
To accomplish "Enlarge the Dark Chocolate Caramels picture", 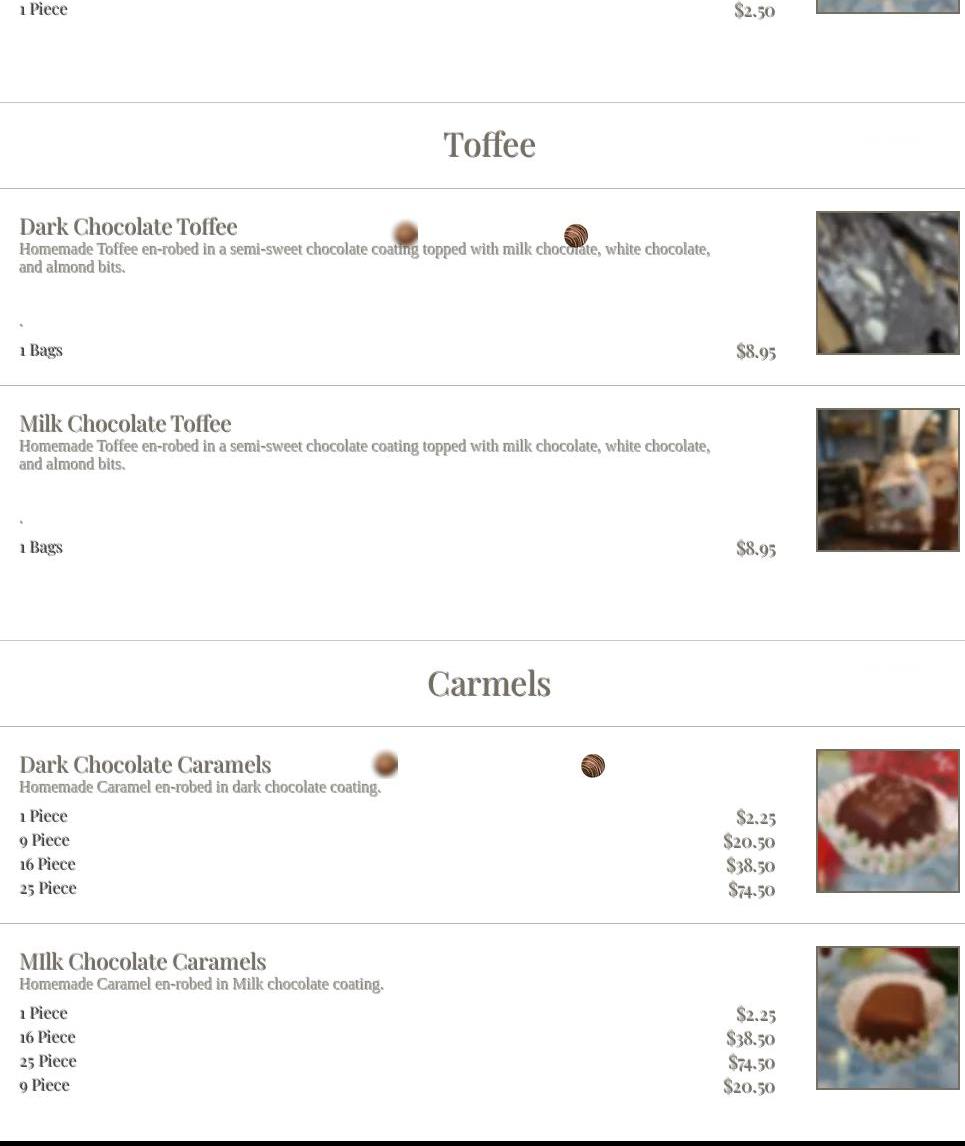I will pos(887,821).
